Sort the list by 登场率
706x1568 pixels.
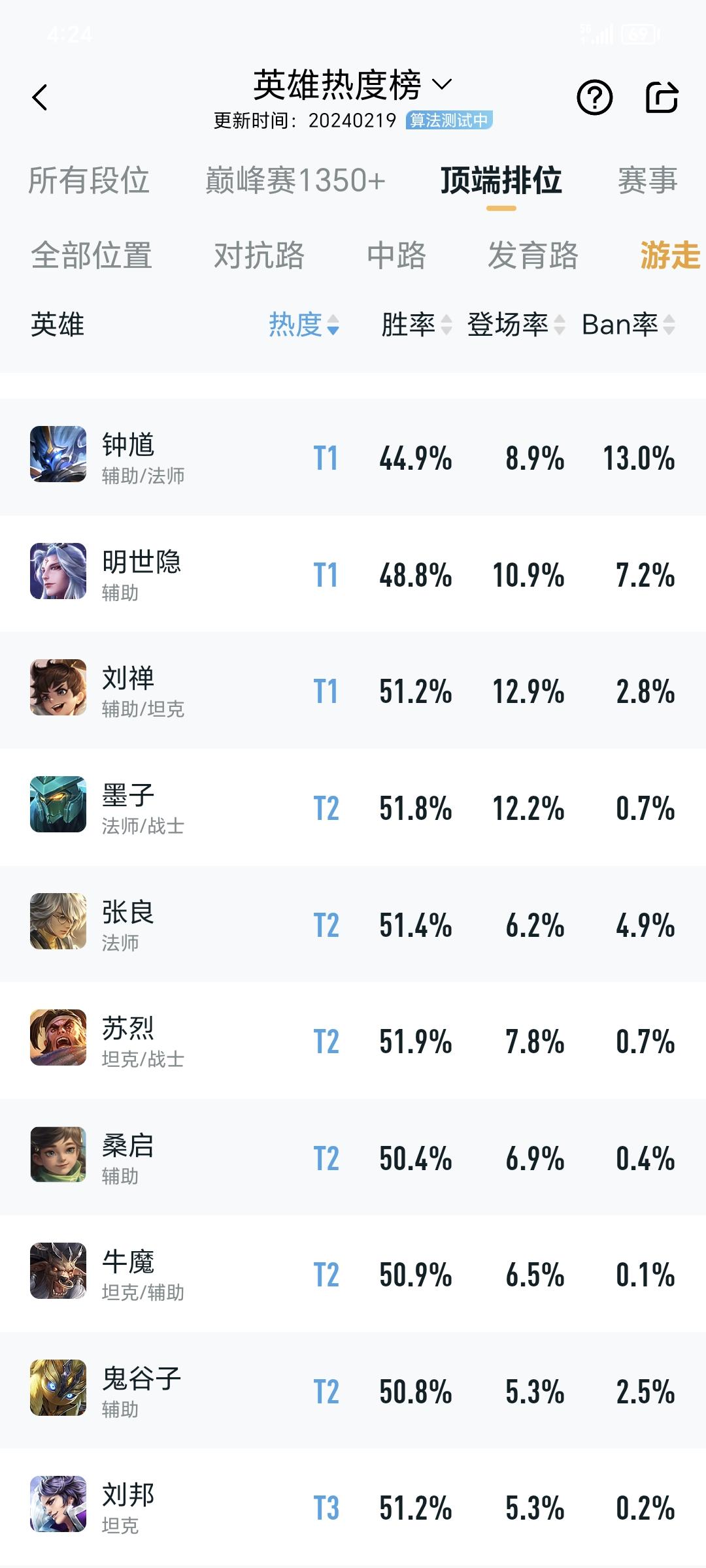pos(516,325)
